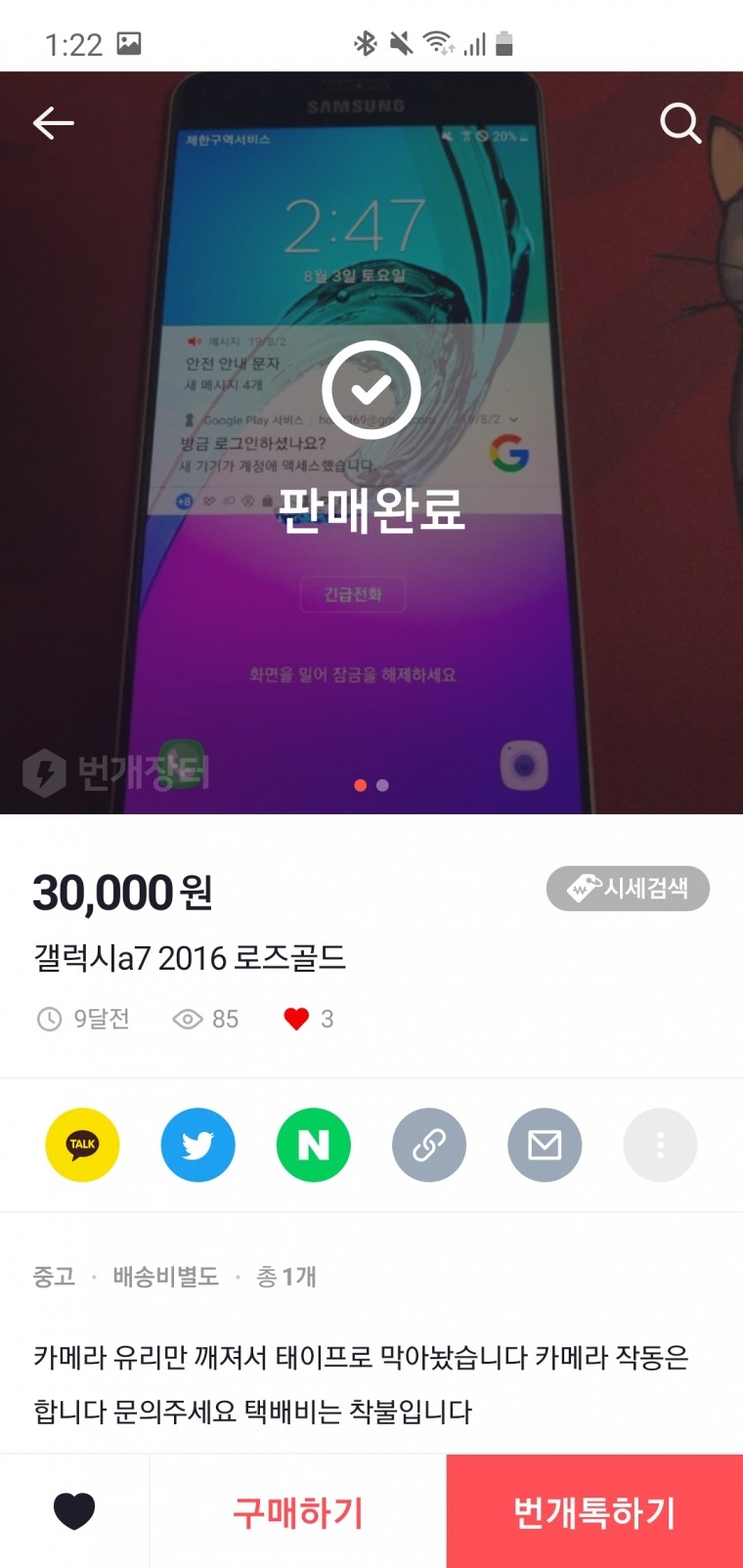Viewport: 743px width, 1568px height.
Task: Share listing on Twitter
Action: 197,1145
